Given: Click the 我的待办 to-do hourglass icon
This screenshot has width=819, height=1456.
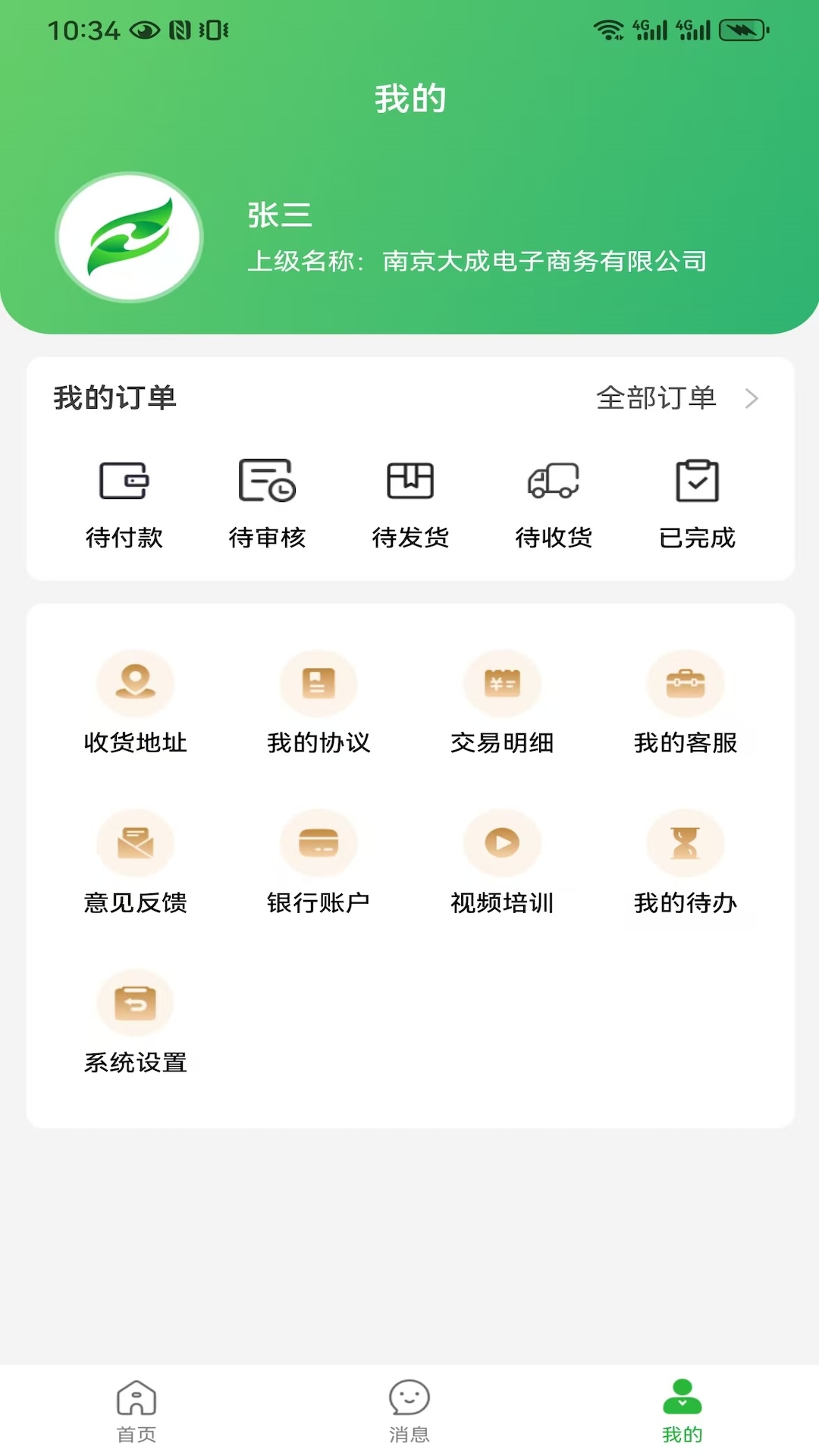Looking at the screenshot, I should (686, 843).
